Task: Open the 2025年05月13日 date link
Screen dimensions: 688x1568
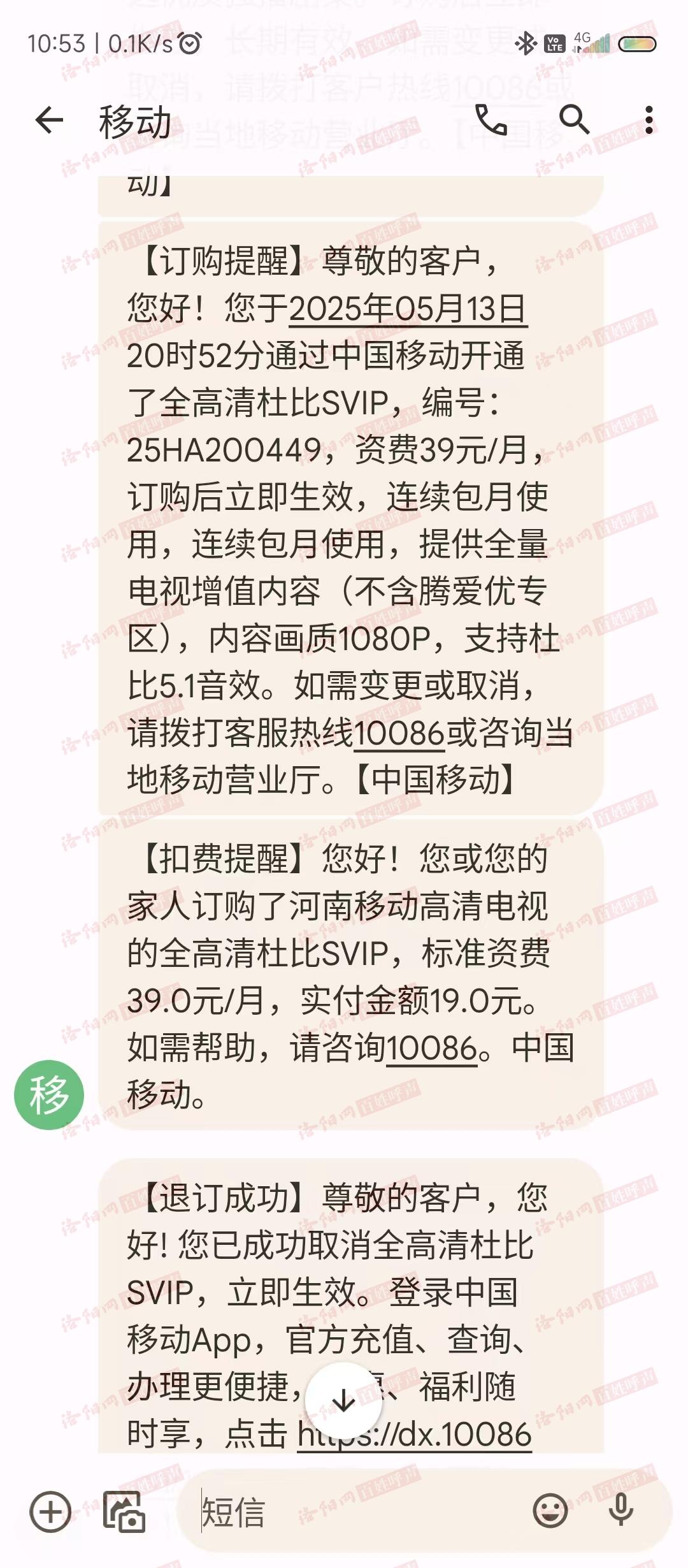Action: tap(408, 309)
